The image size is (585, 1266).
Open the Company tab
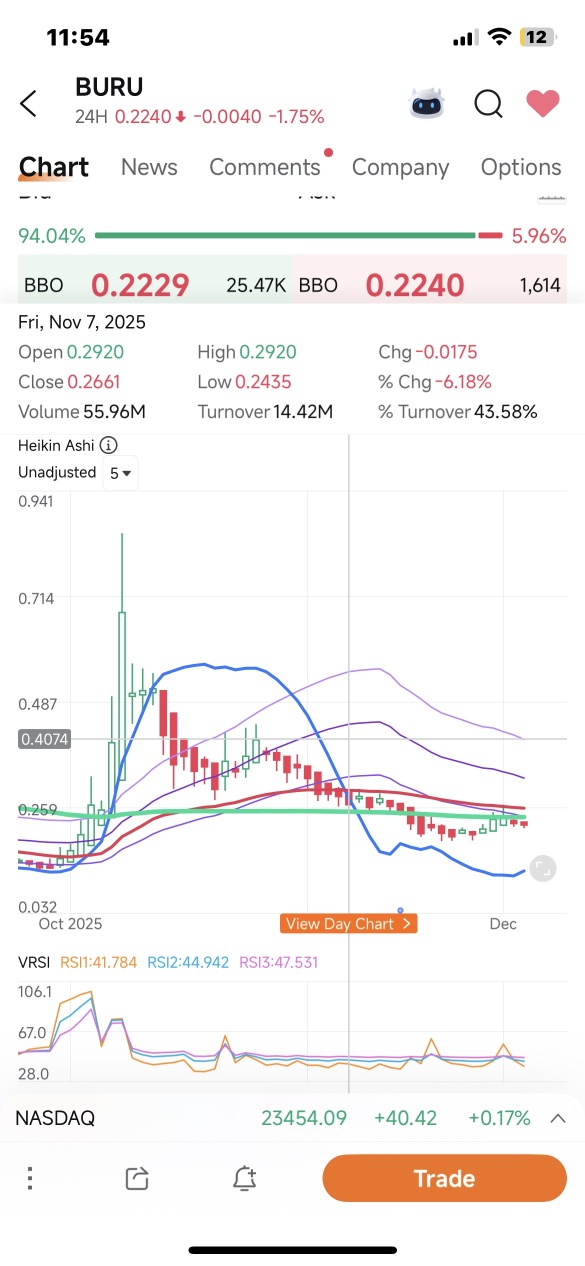pos(400,167)
